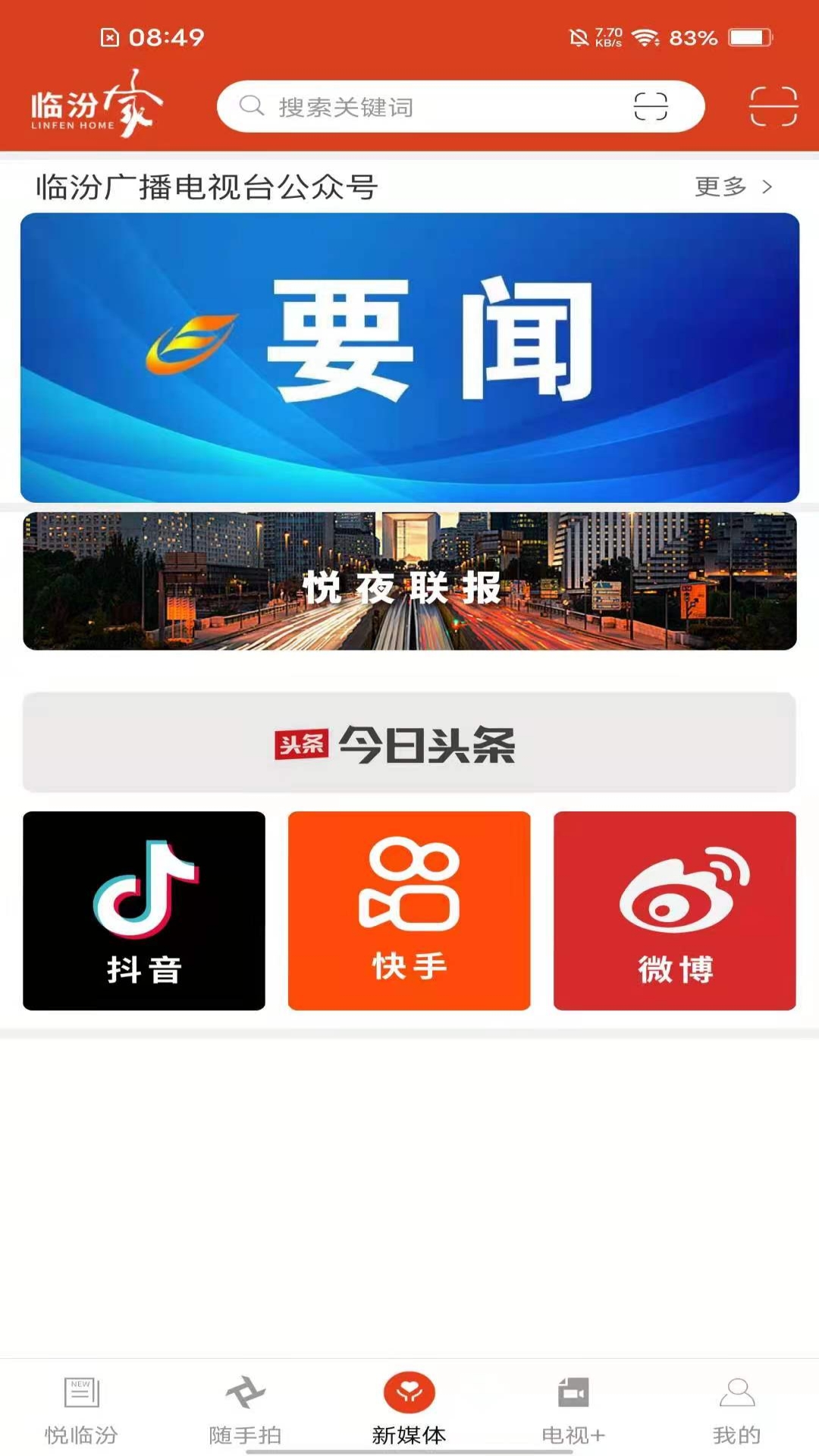Open the 要闻 news banner
The image size is (819, 1456).
click(x=409, y=356)
